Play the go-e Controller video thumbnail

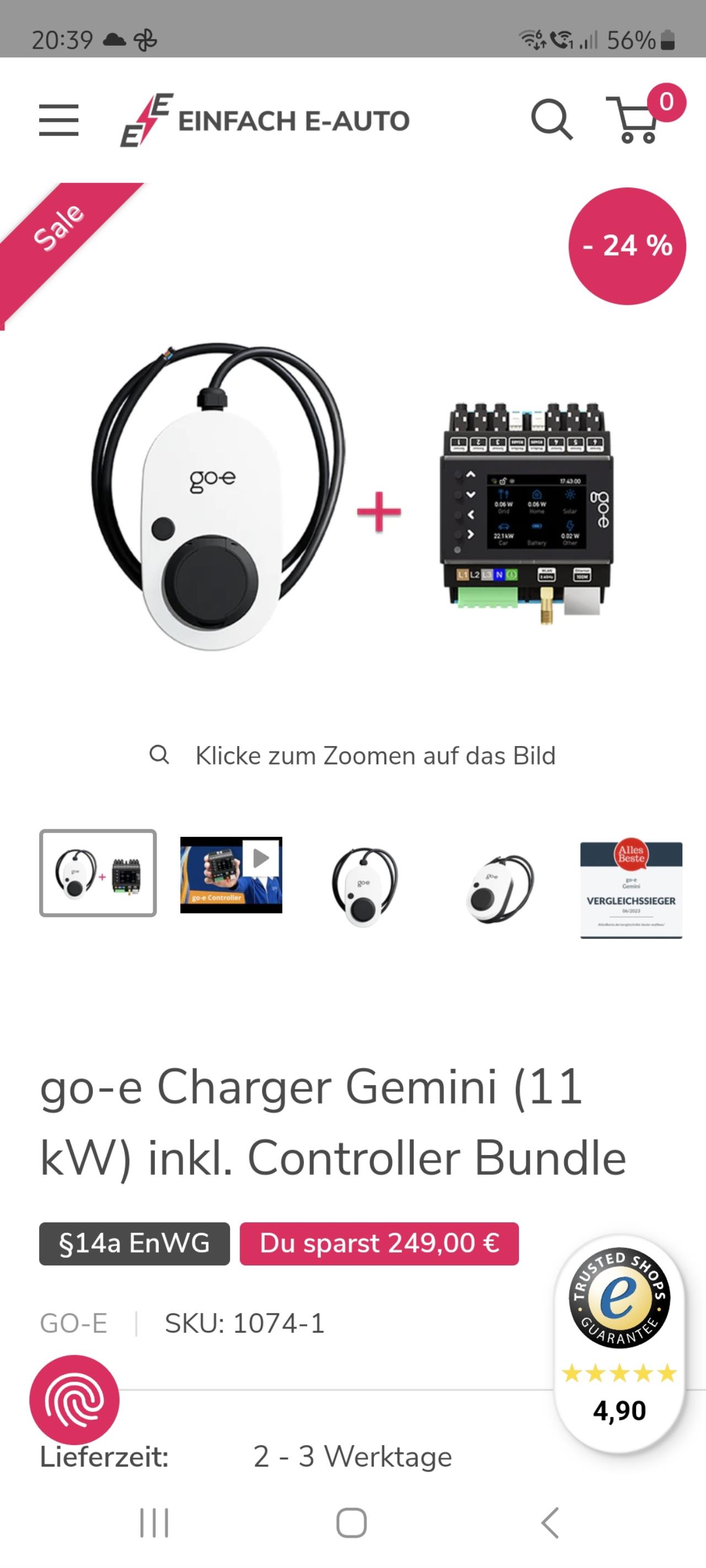(x=232, y=875)
